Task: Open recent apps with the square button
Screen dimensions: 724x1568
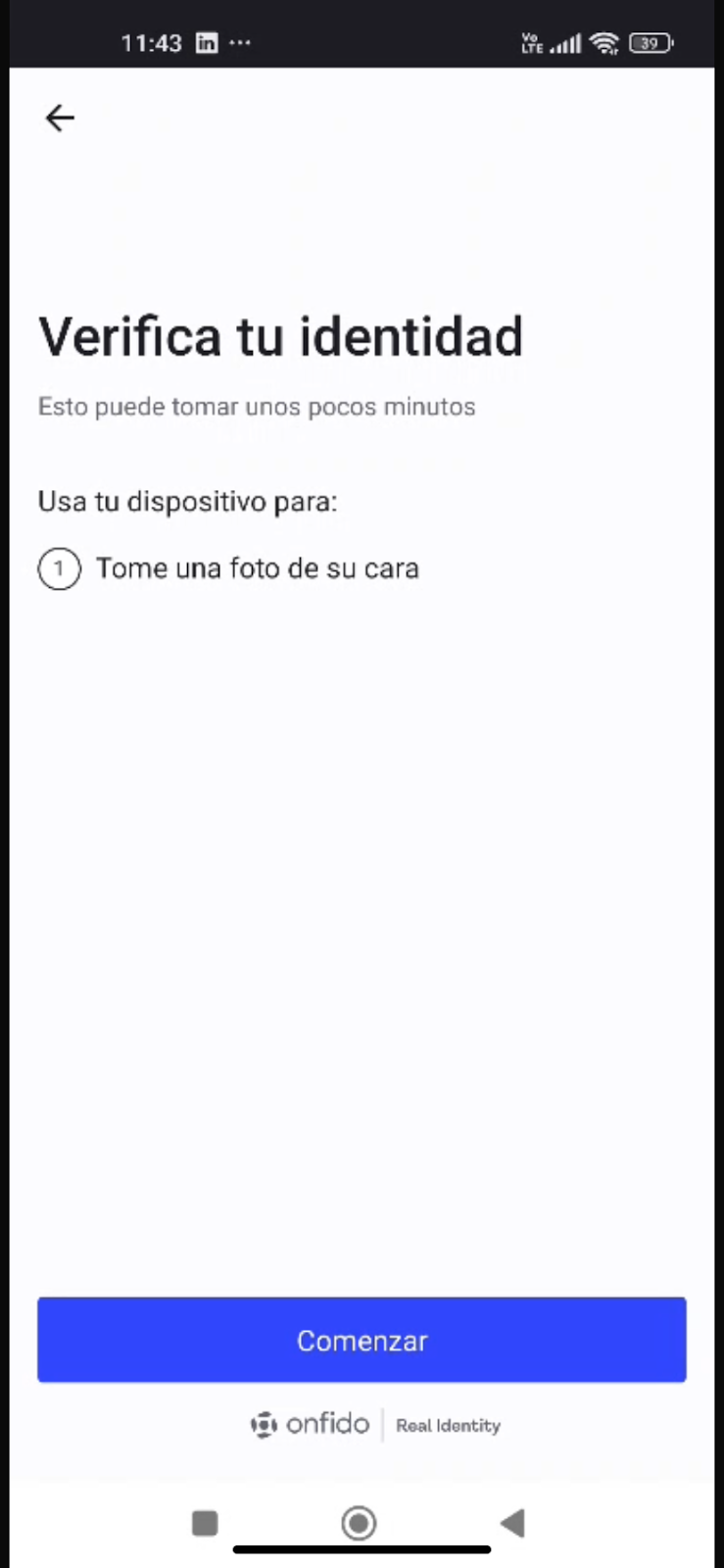Action: pyautogui.click(x=205, y=1523)
